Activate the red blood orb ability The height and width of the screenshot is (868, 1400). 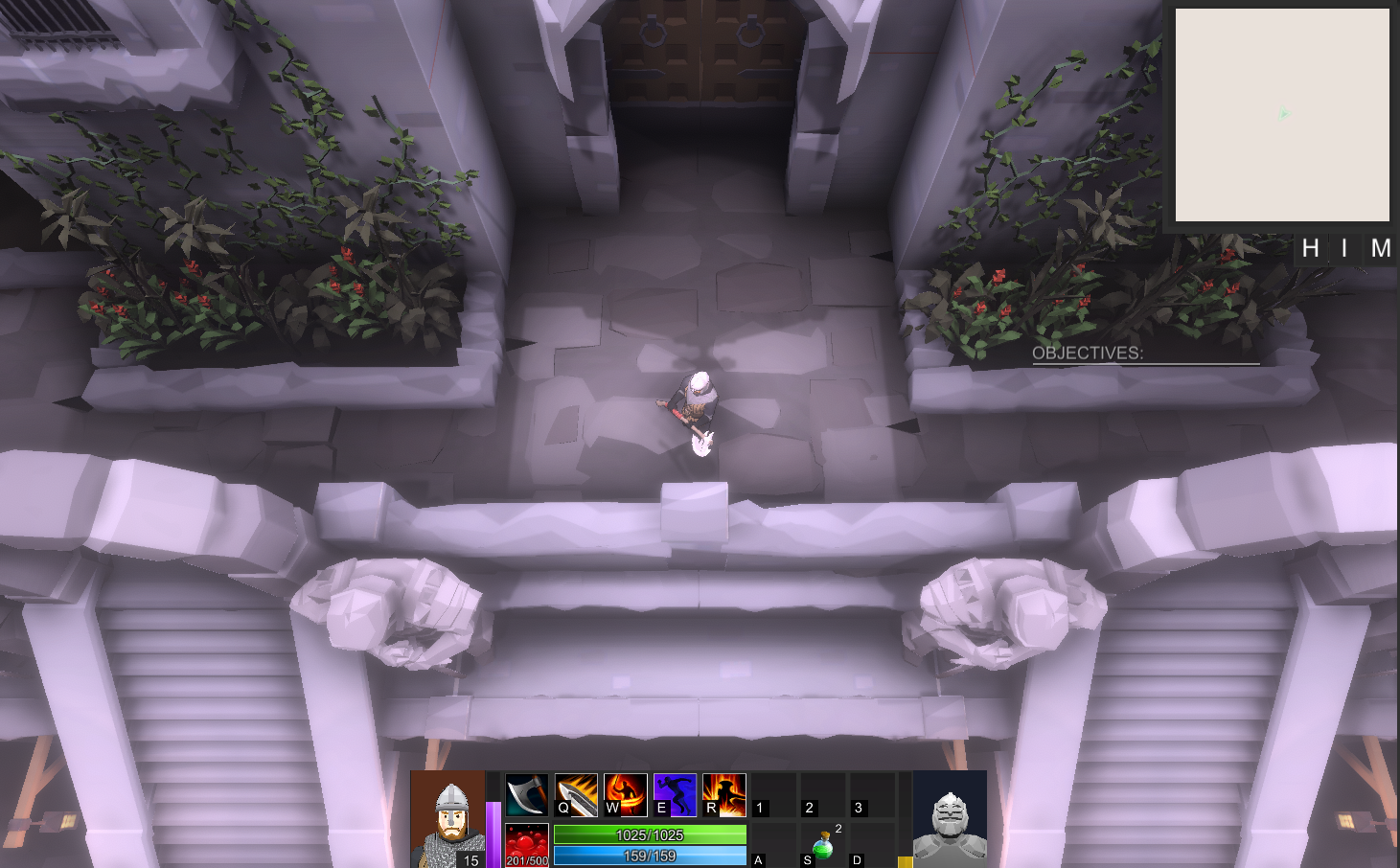(x=526, y=845)
